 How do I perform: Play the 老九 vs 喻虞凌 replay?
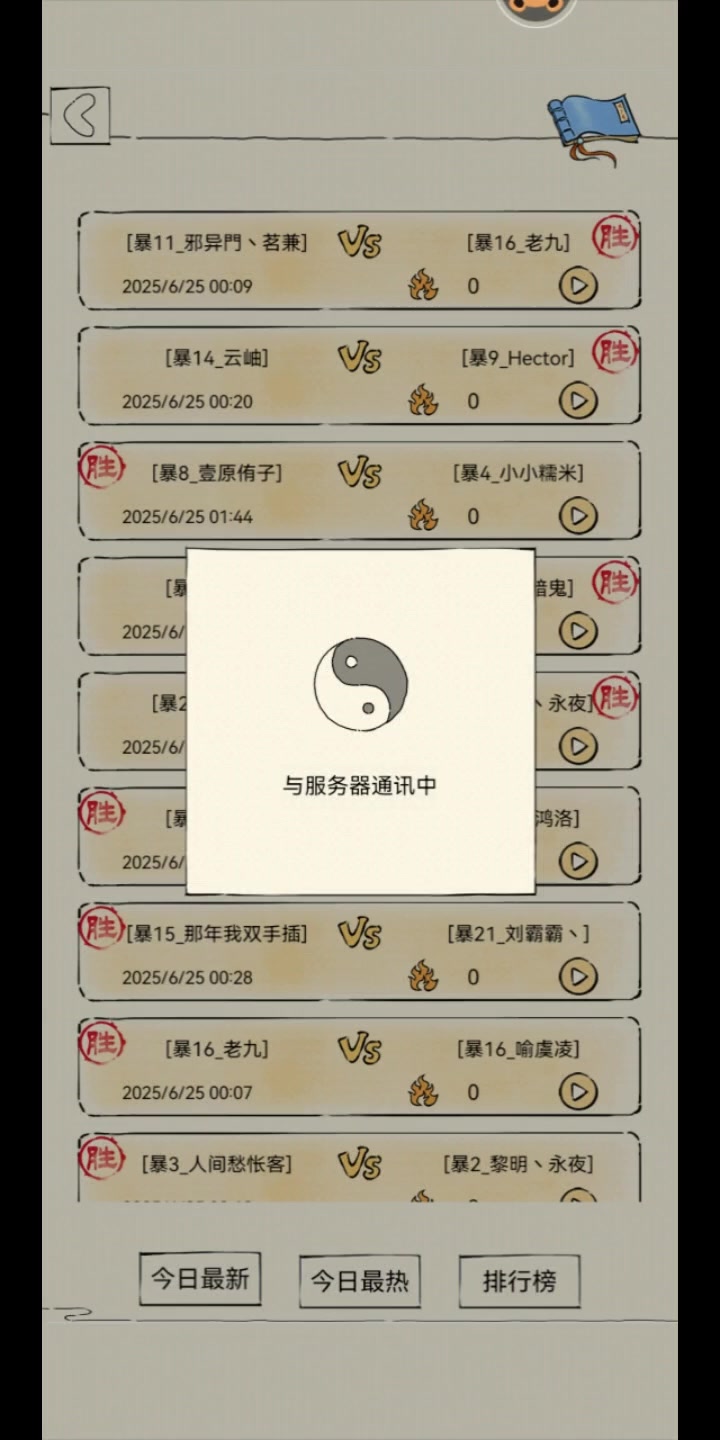coord(577,1092)
